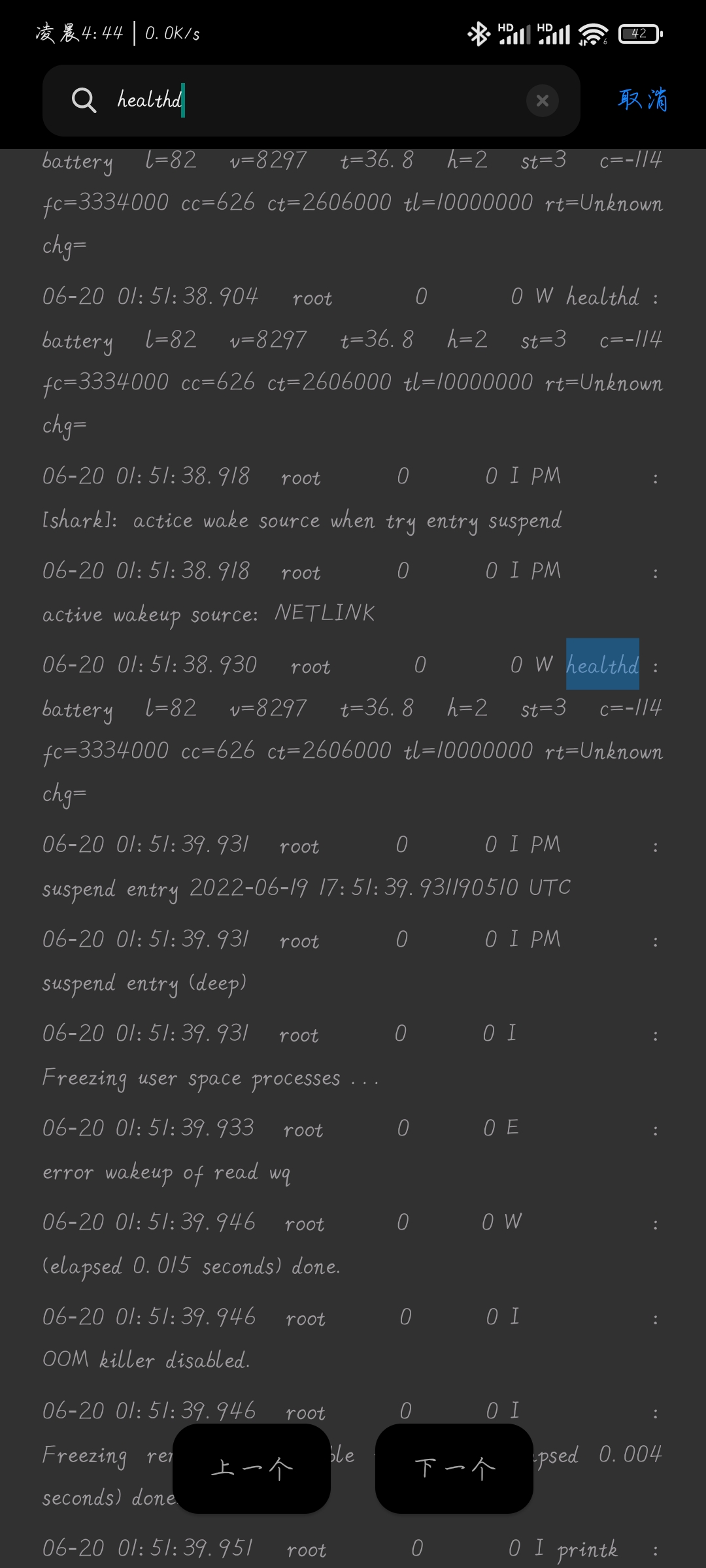Tap 取消 to cancel search
This screenshot has height=1568, width=706.
643,100
